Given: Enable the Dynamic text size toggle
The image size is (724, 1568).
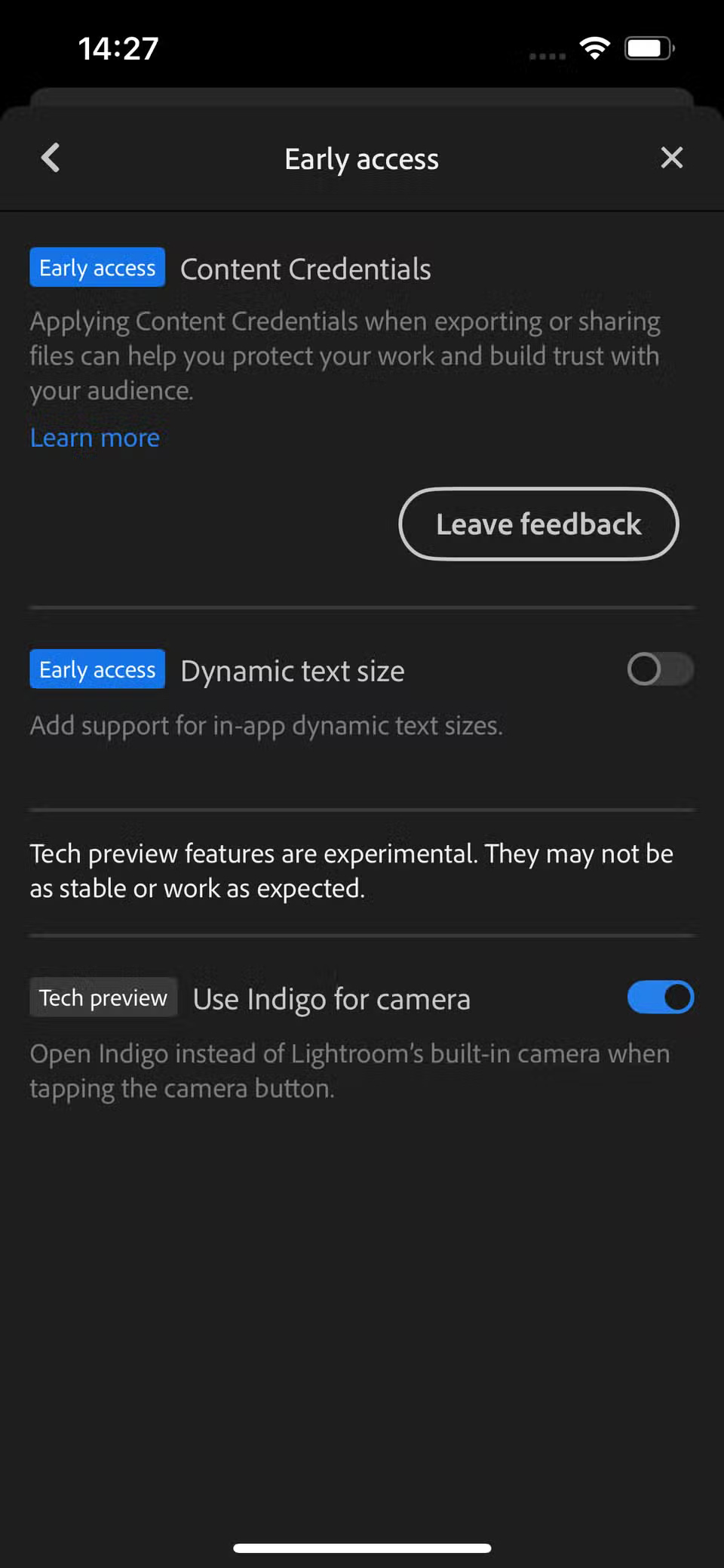Looking at the screenshot, I should (661, 670).
